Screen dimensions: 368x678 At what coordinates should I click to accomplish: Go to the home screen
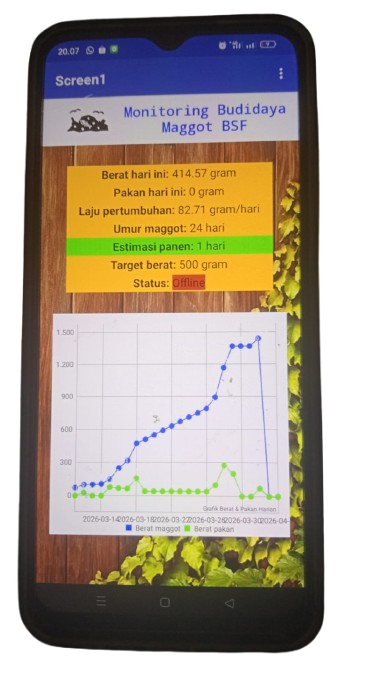point(165,602)
